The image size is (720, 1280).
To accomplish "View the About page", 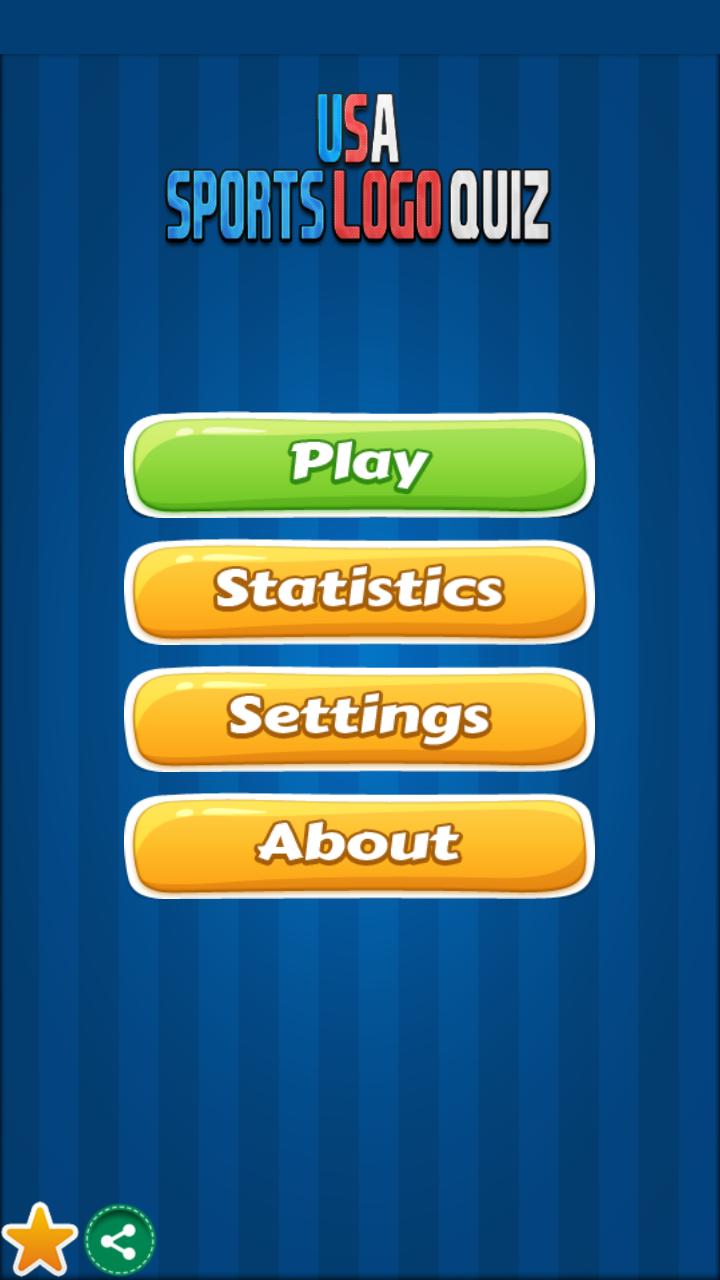I will 359,845.
